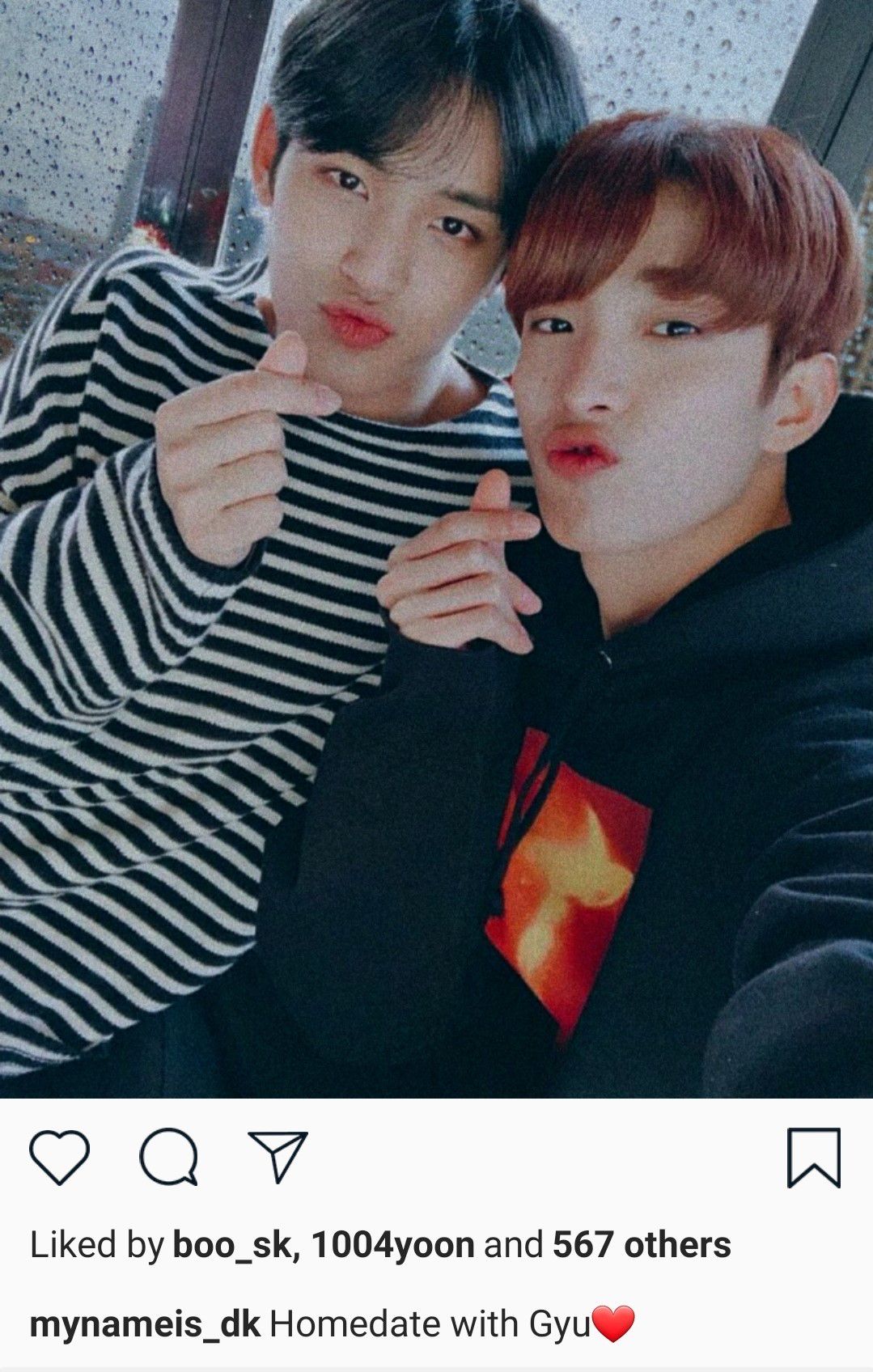Viewport: 873px width, 1372px height.
Task: Share the post via paper plane icon
Action: [278, 1156]
